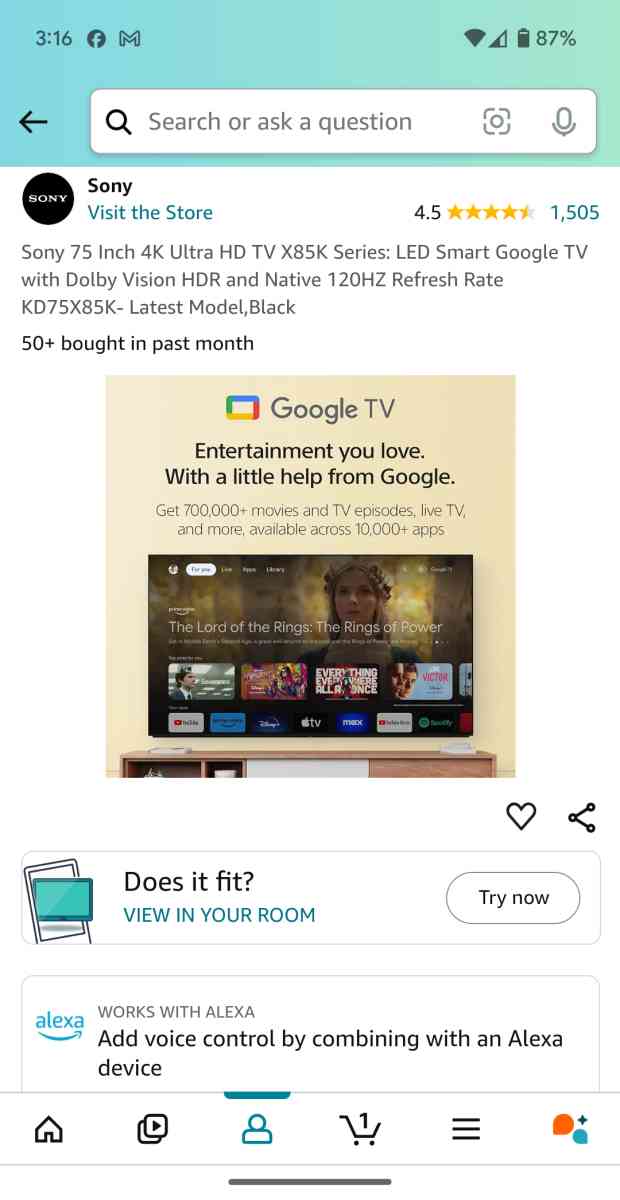The image size is (620, 1200).
Task: Open the Rufus AI assistant
Action: tap(570, 1129)
